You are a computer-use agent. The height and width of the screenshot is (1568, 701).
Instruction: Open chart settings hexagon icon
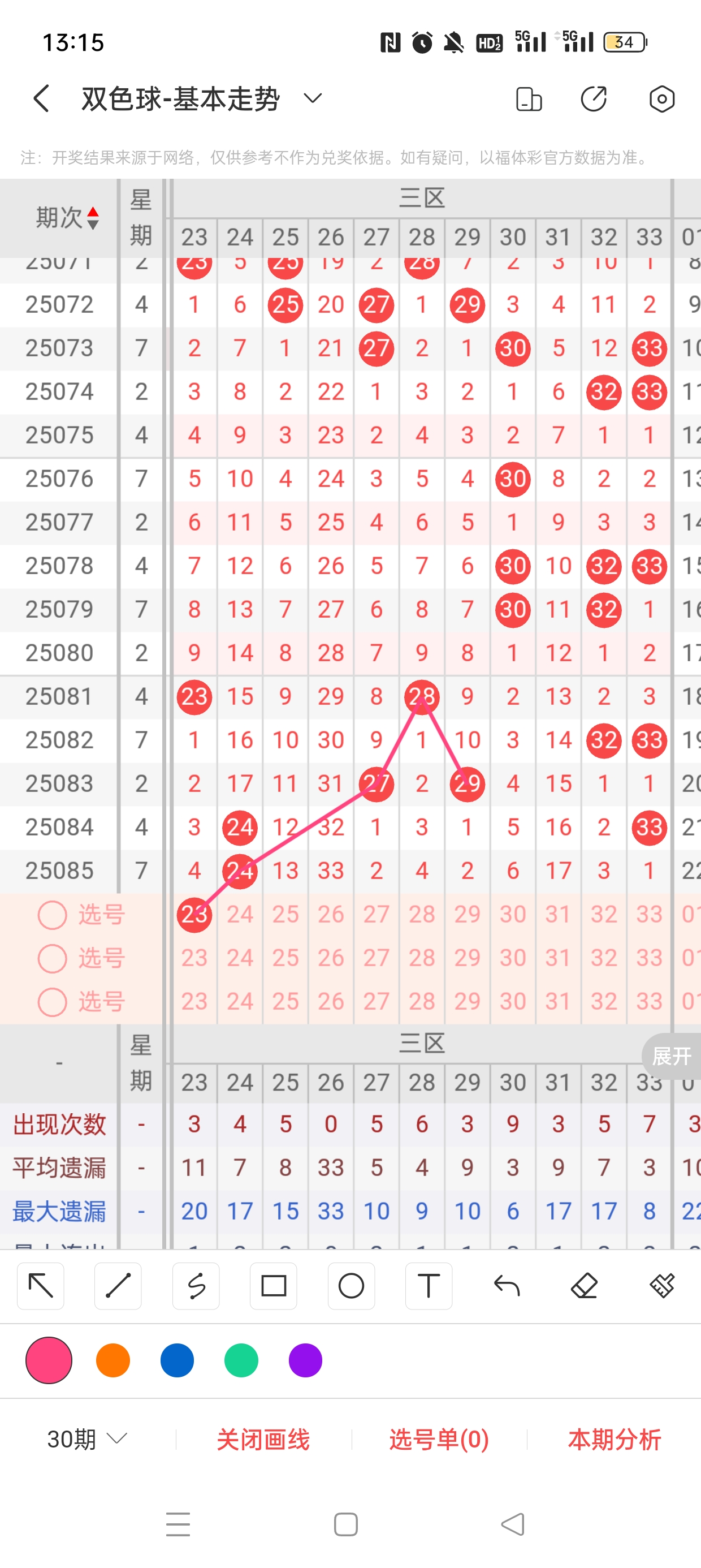(x=661, y=98)
